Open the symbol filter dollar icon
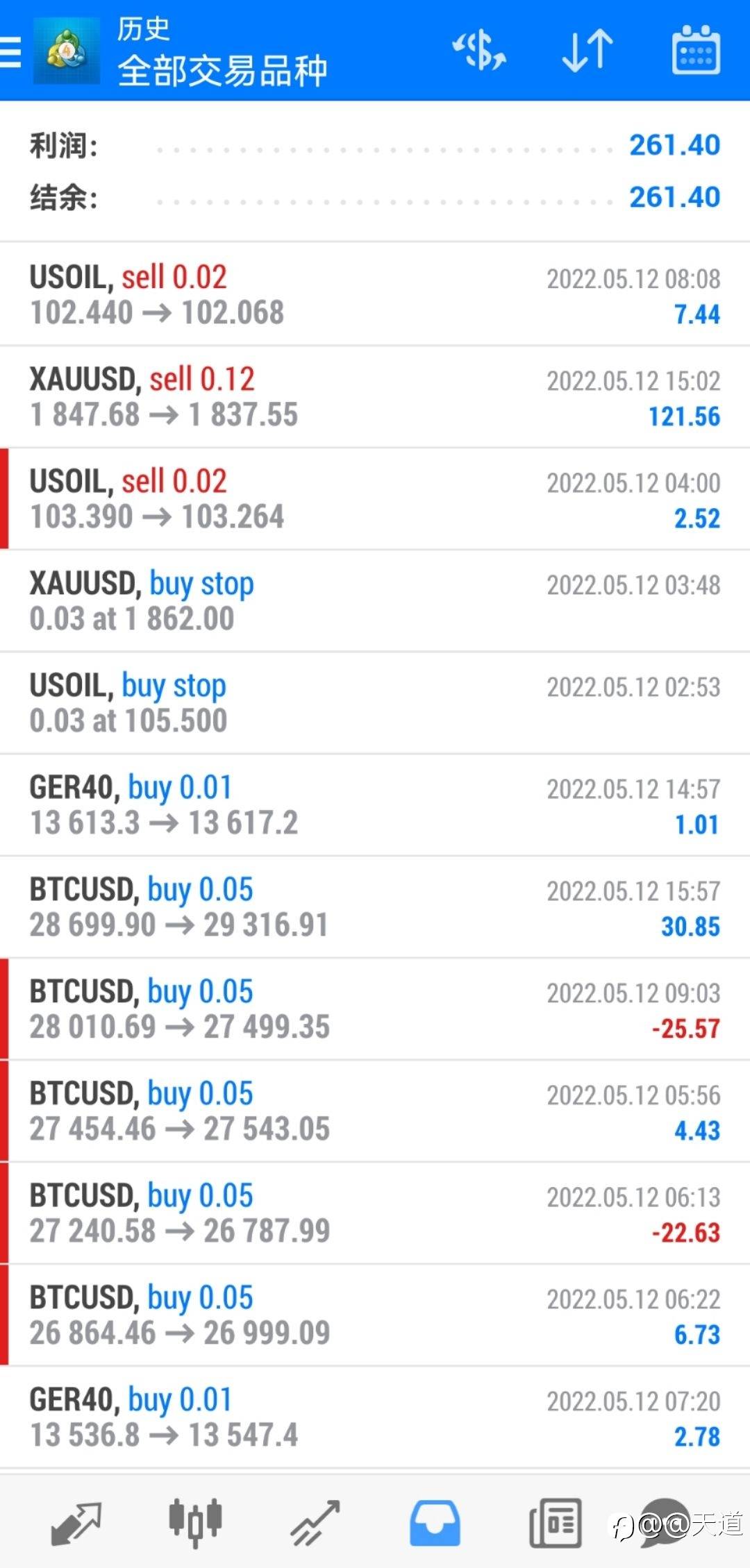 coord(479,51)
